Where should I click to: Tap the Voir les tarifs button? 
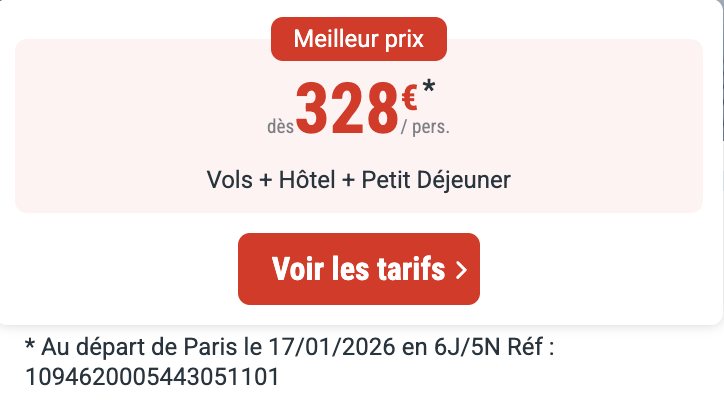coord(359,269)
